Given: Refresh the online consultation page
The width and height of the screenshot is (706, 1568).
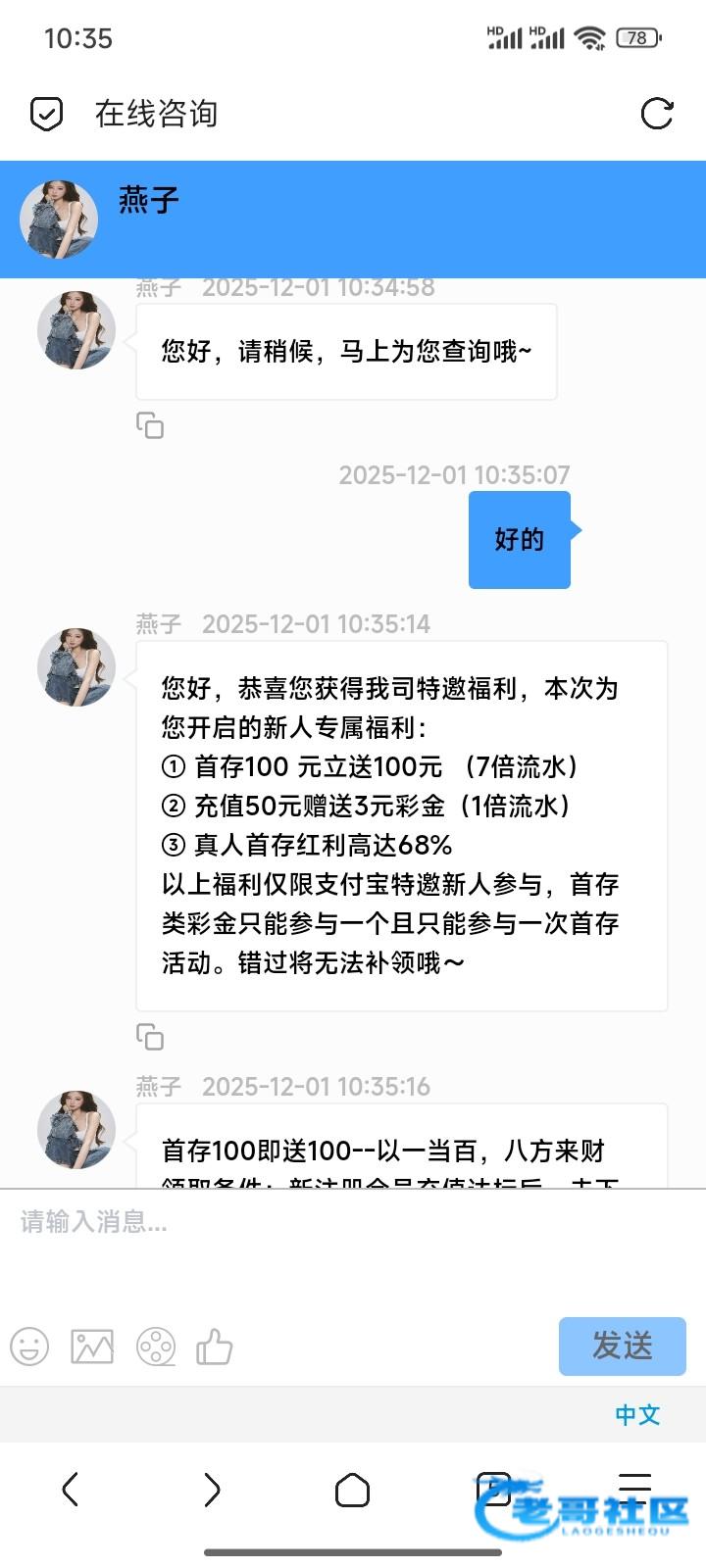Looking at the screenshot, I should pyautogui.click(x=656, y=114).
